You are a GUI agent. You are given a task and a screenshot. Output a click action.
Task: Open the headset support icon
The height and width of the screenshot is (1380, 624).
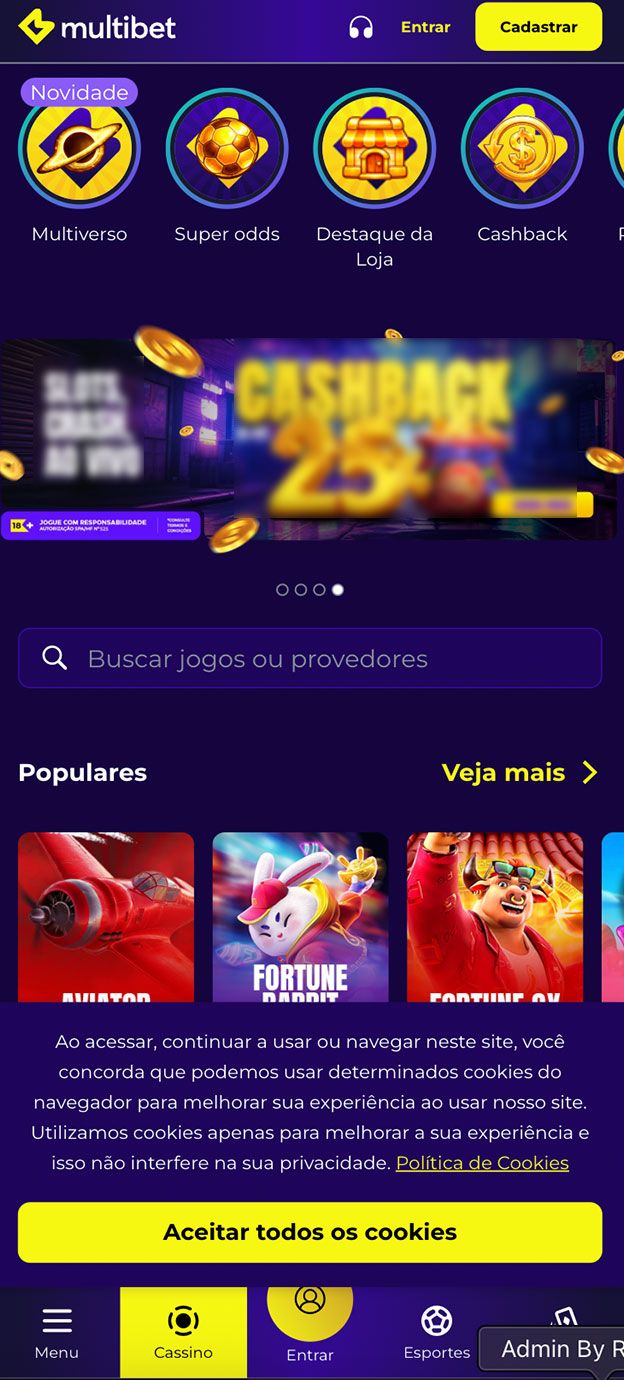point(361,27)
